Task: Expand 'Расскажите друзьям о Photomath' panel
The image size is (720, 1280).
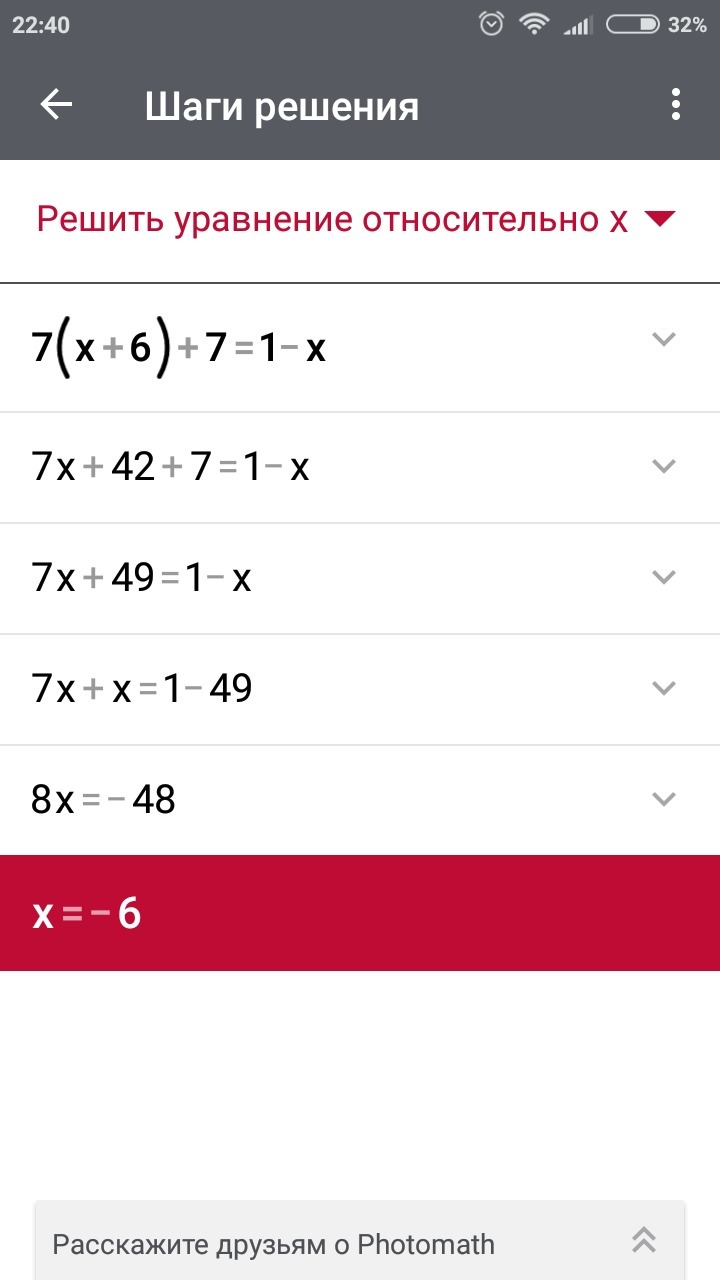Action: pyautogui.click(x=360, y=1241)
